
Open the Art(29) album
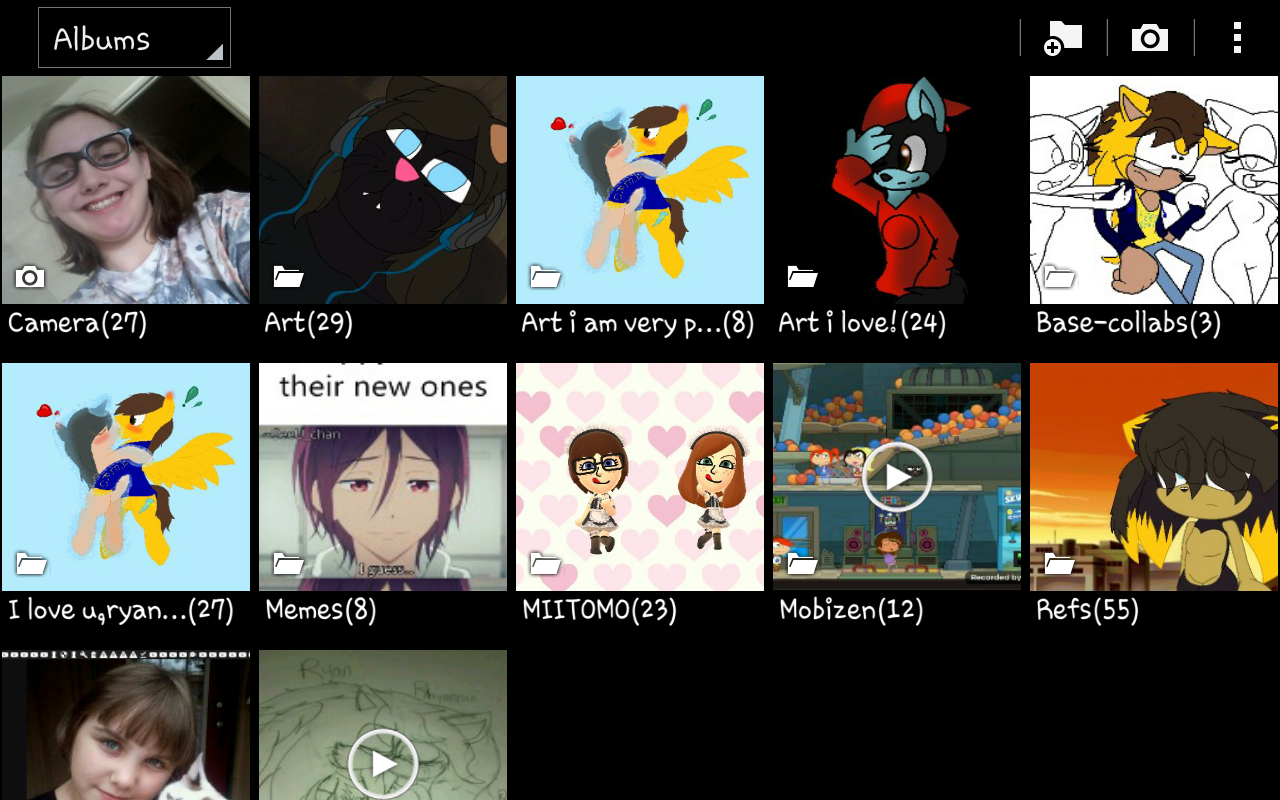383,190
